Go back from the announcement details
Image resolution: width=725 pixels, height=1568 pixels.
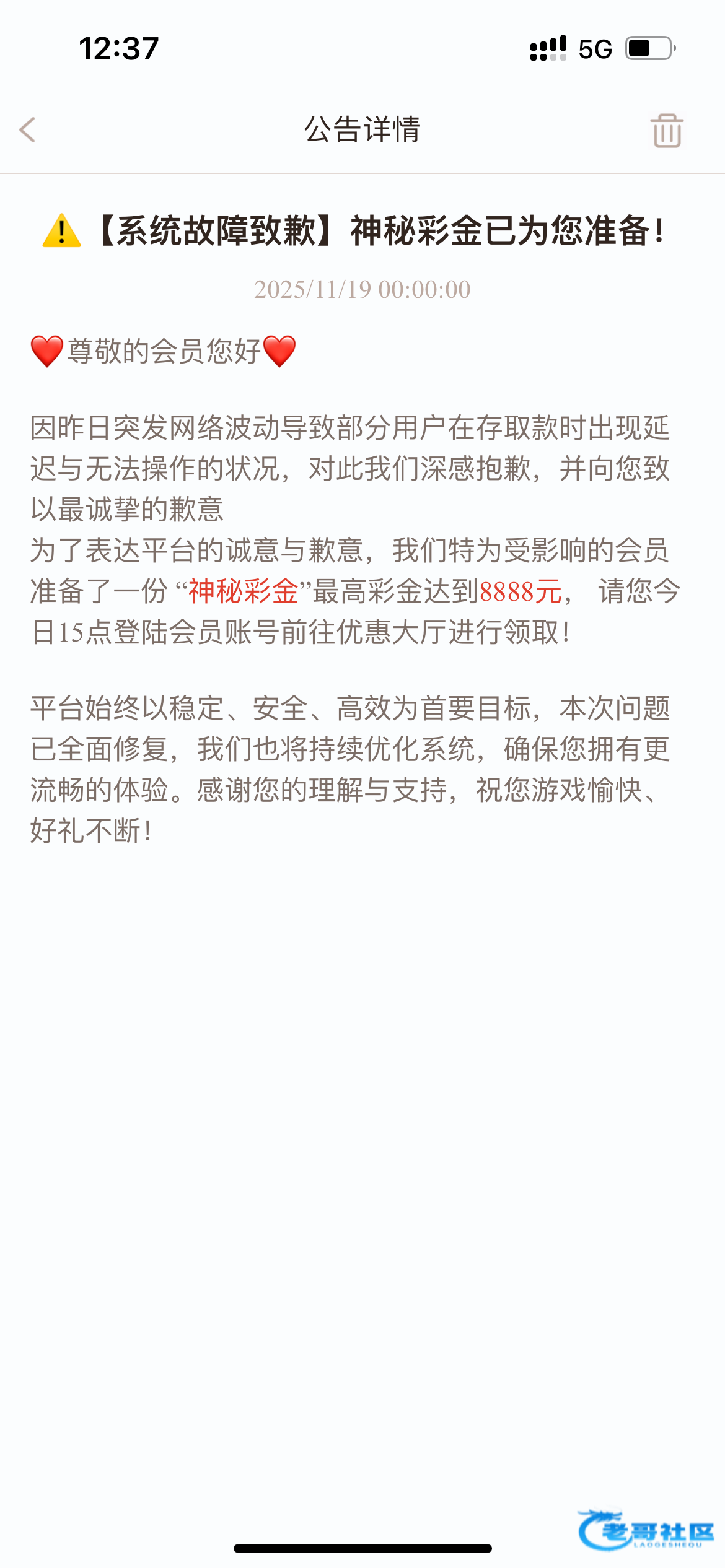click(28, 130)
